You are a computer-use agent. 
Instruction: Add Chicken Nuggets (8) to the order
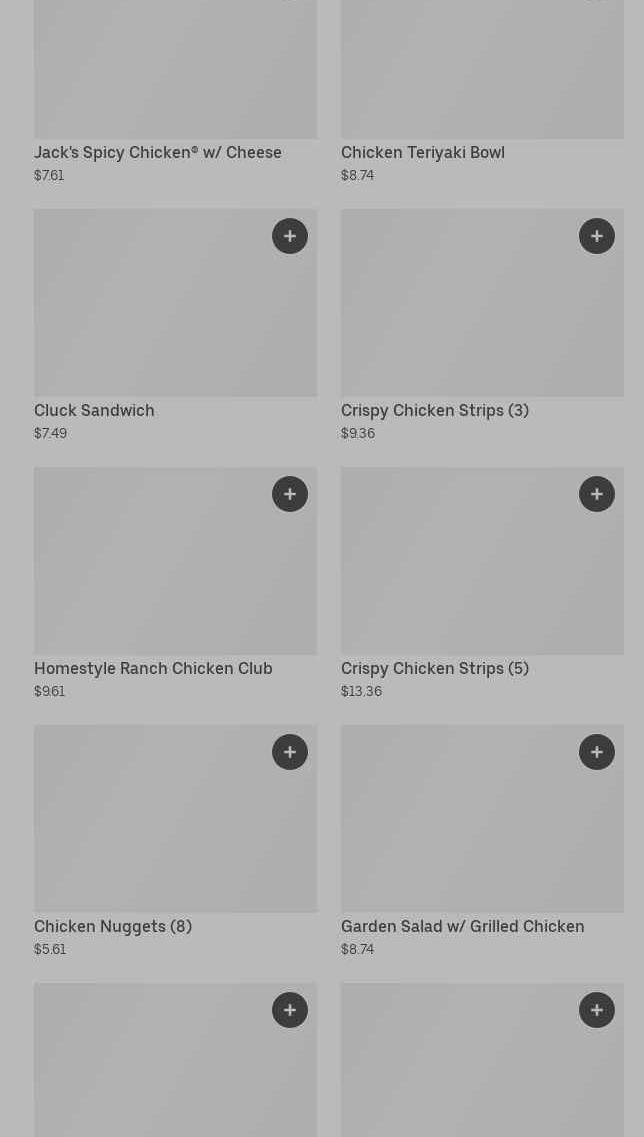[290, 752]
